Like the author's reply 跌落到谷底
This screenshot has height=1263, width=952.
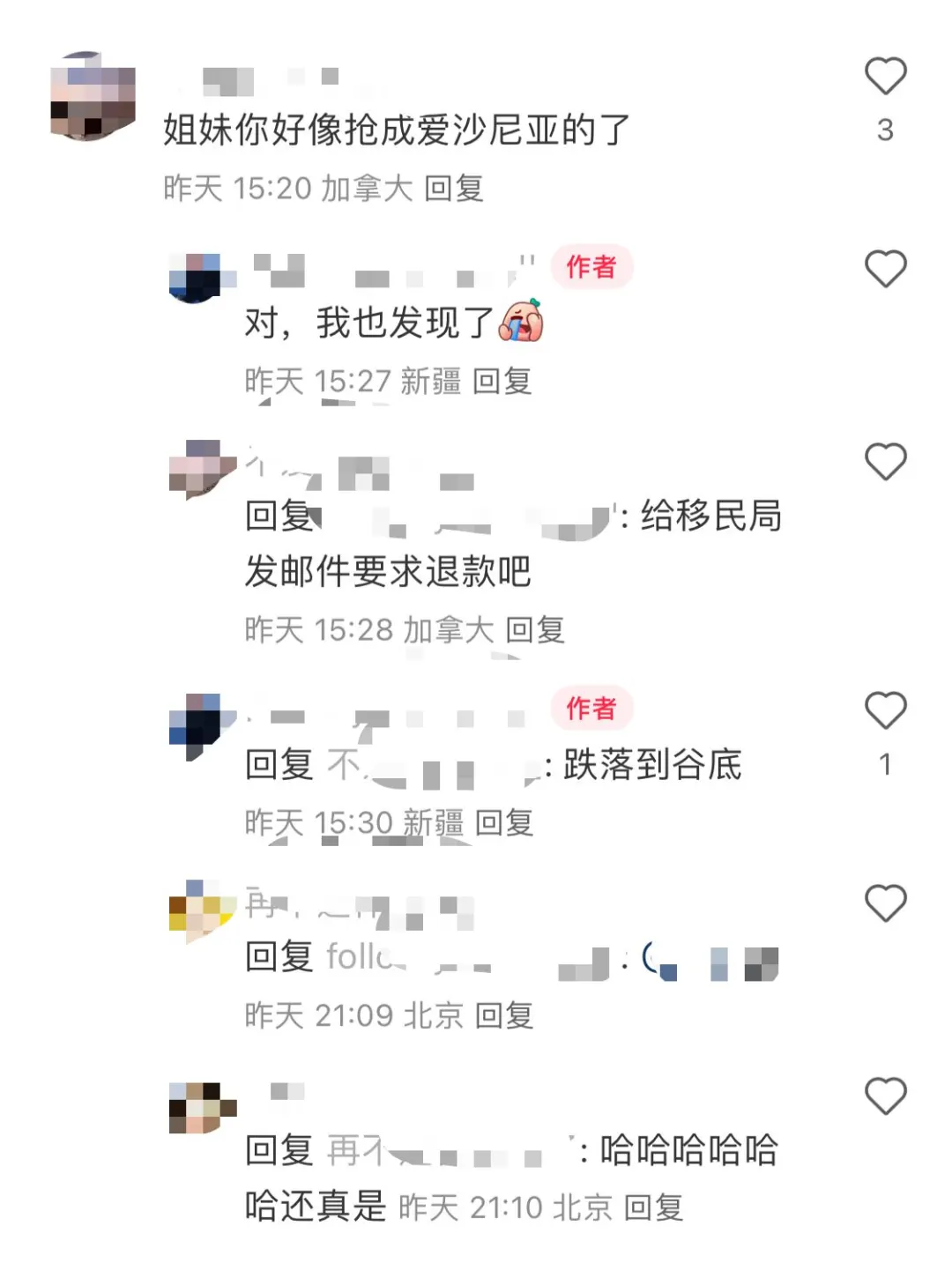pos(885,710)
